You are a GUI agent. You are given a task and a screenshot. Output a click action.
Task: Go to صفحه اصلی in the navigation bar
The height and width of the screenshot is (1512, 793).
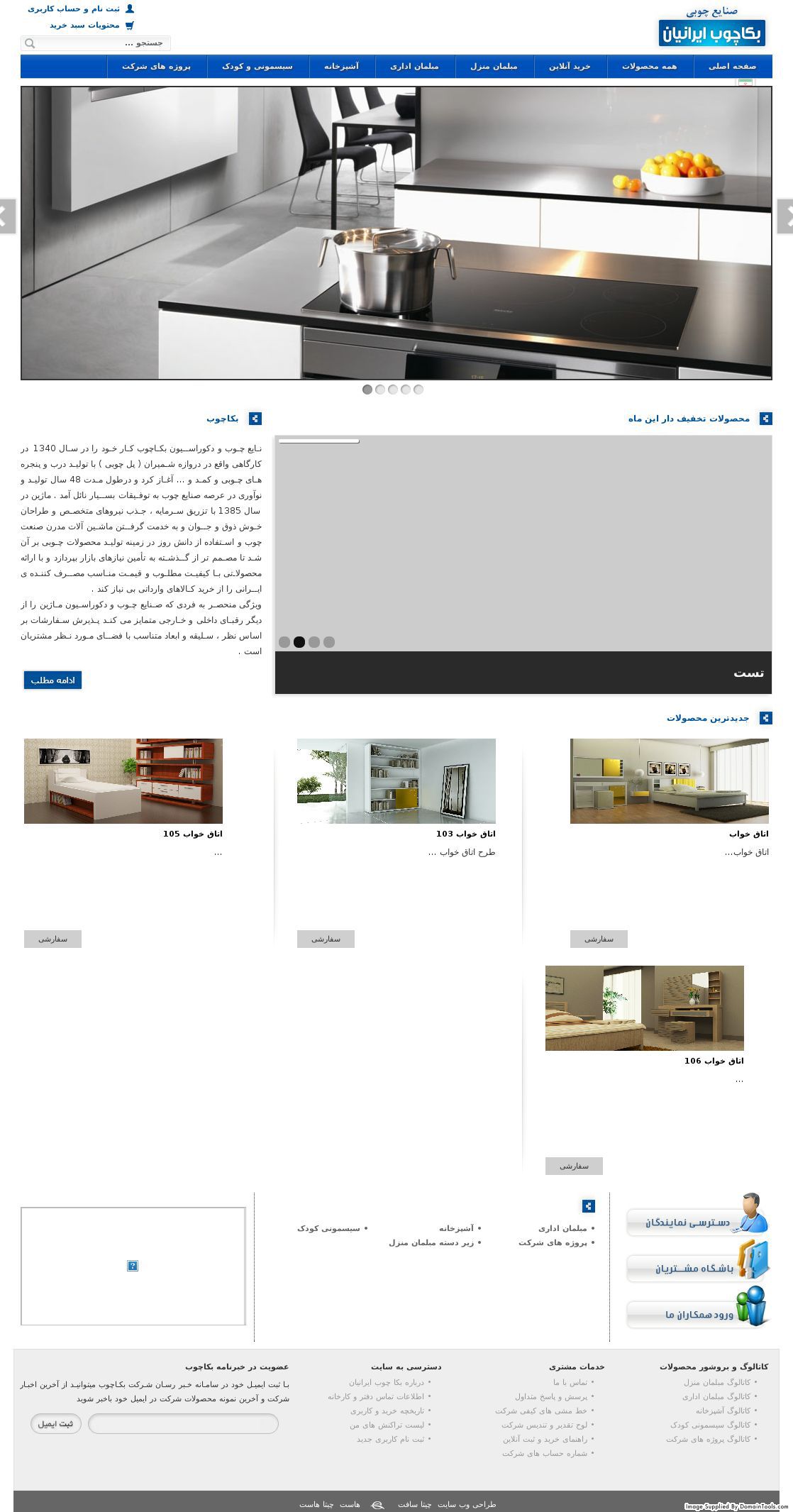coord(732,67)
